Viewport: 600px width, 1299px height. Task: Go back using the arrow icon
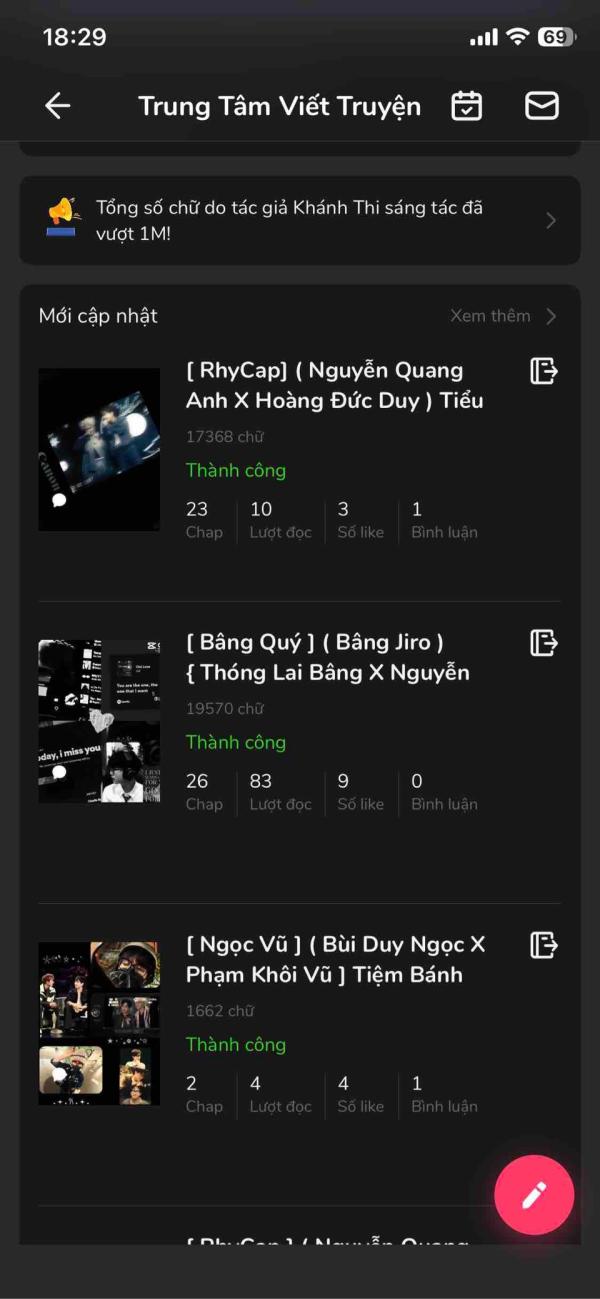(58, 106)
